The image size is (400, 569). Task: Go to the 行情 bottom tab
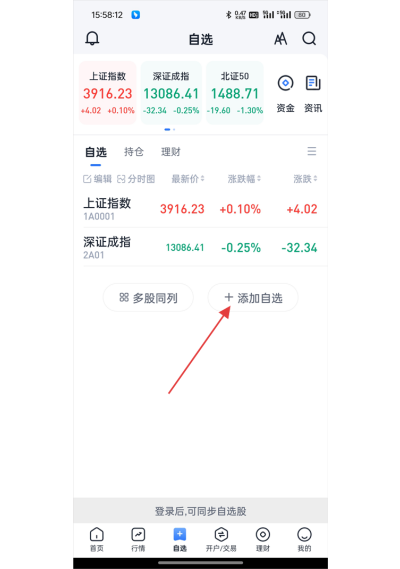138,539
